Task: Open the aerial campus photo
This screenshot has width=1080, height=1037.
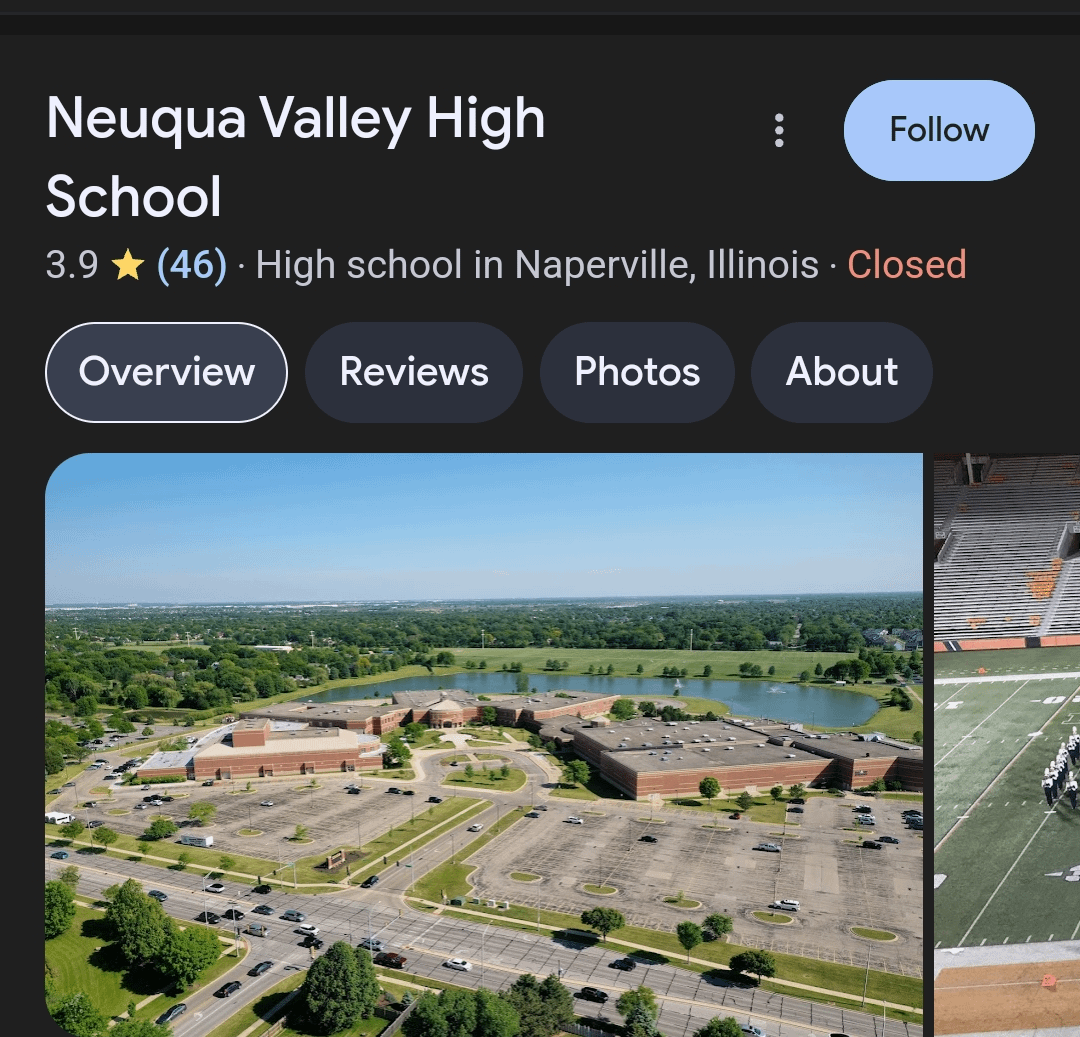Action: (x=484, y=745)
